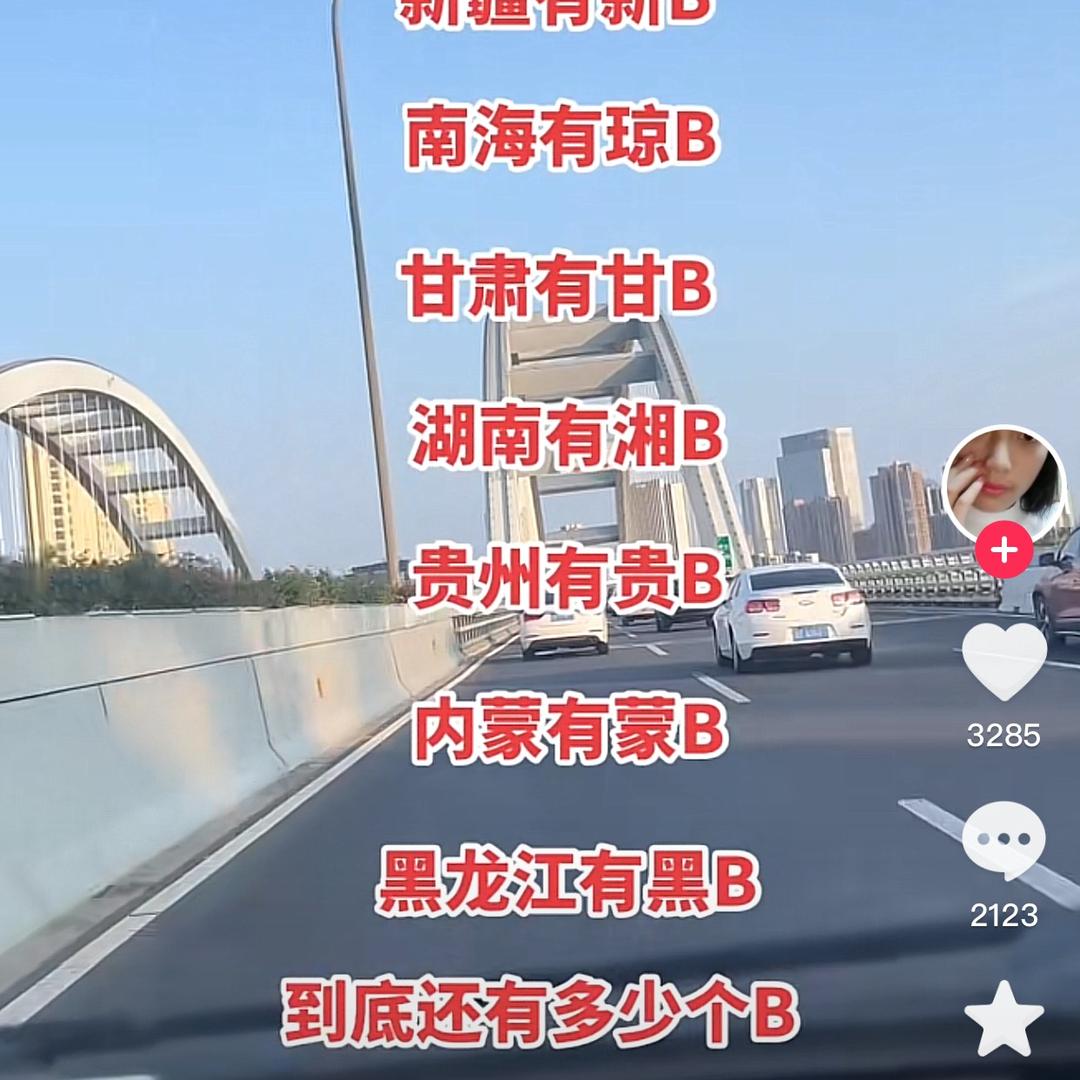Open the comments with 2123 replies
1080x1080 pixels.
(x=1004, y=840)
